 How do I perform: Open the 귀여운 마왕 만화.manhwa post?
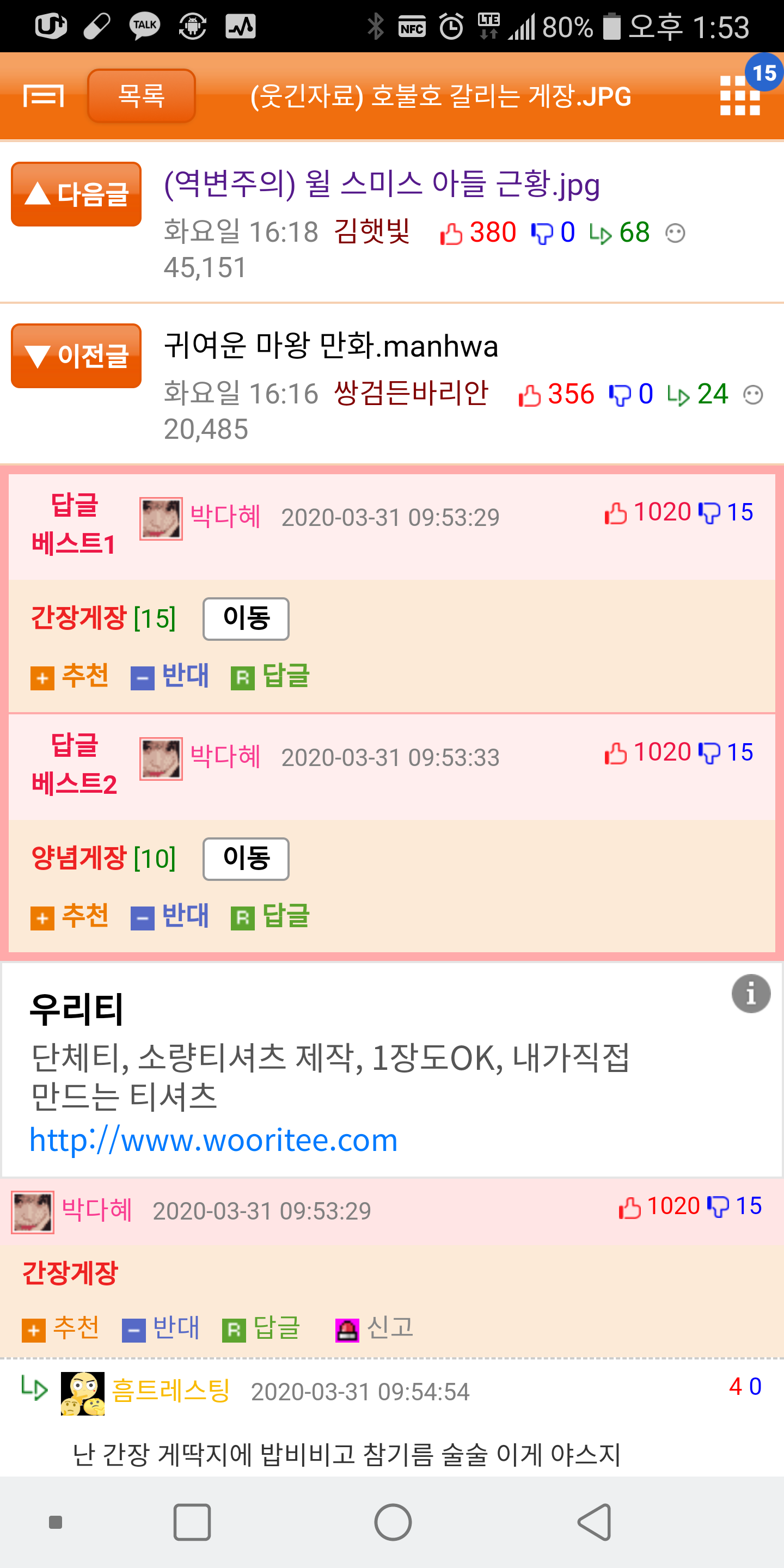point(331,346)
